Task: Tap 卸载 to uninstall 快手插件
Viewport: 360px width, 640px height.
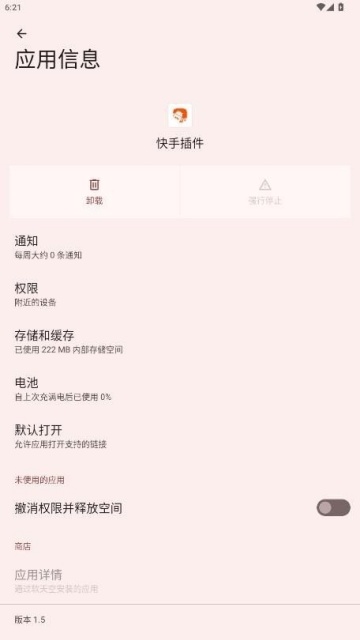Action: pyautogui.click(x=94, y=192)
